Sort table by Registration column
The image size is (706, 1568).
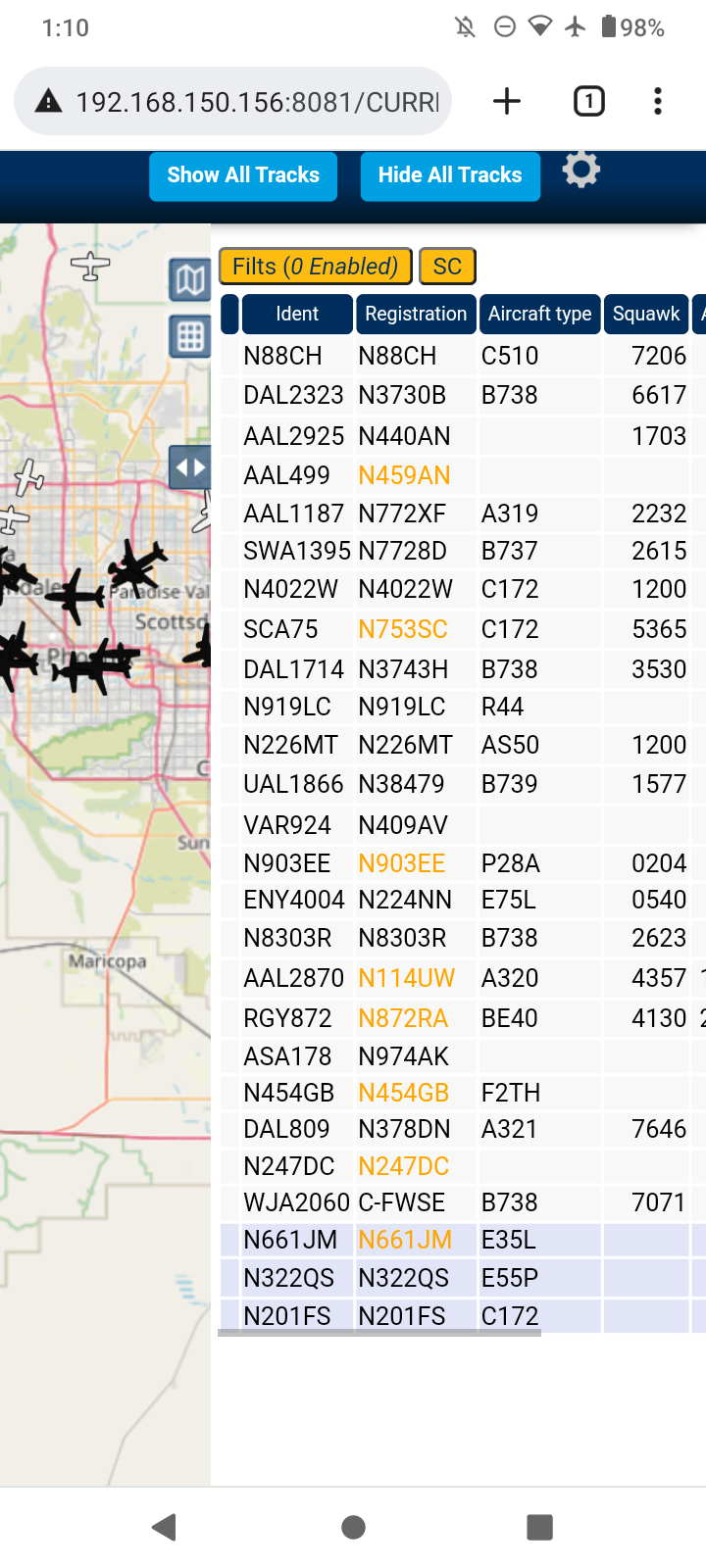click(416, 314)
